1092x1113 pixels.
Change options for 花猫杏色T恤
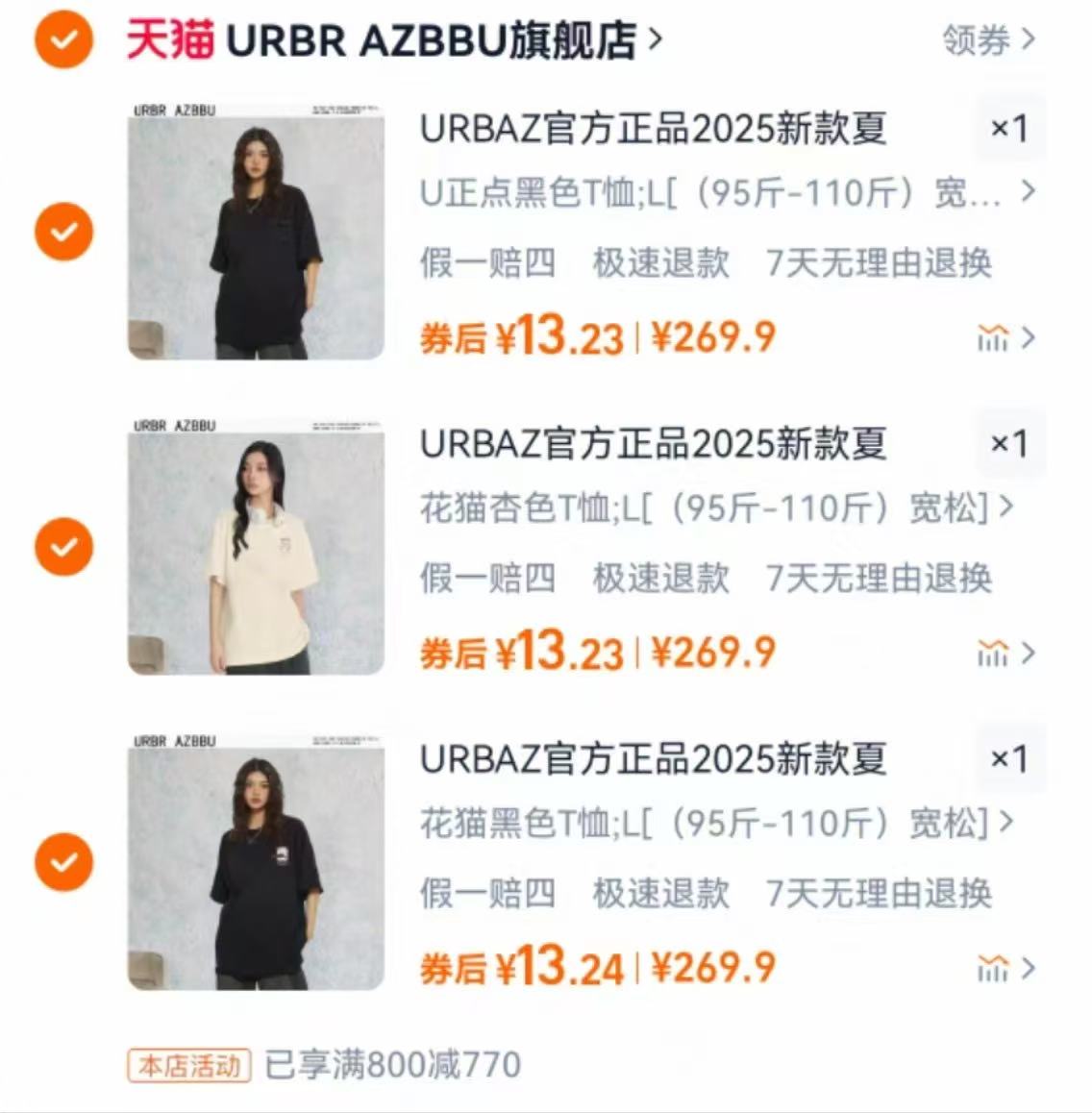click(x=716, y=507)
